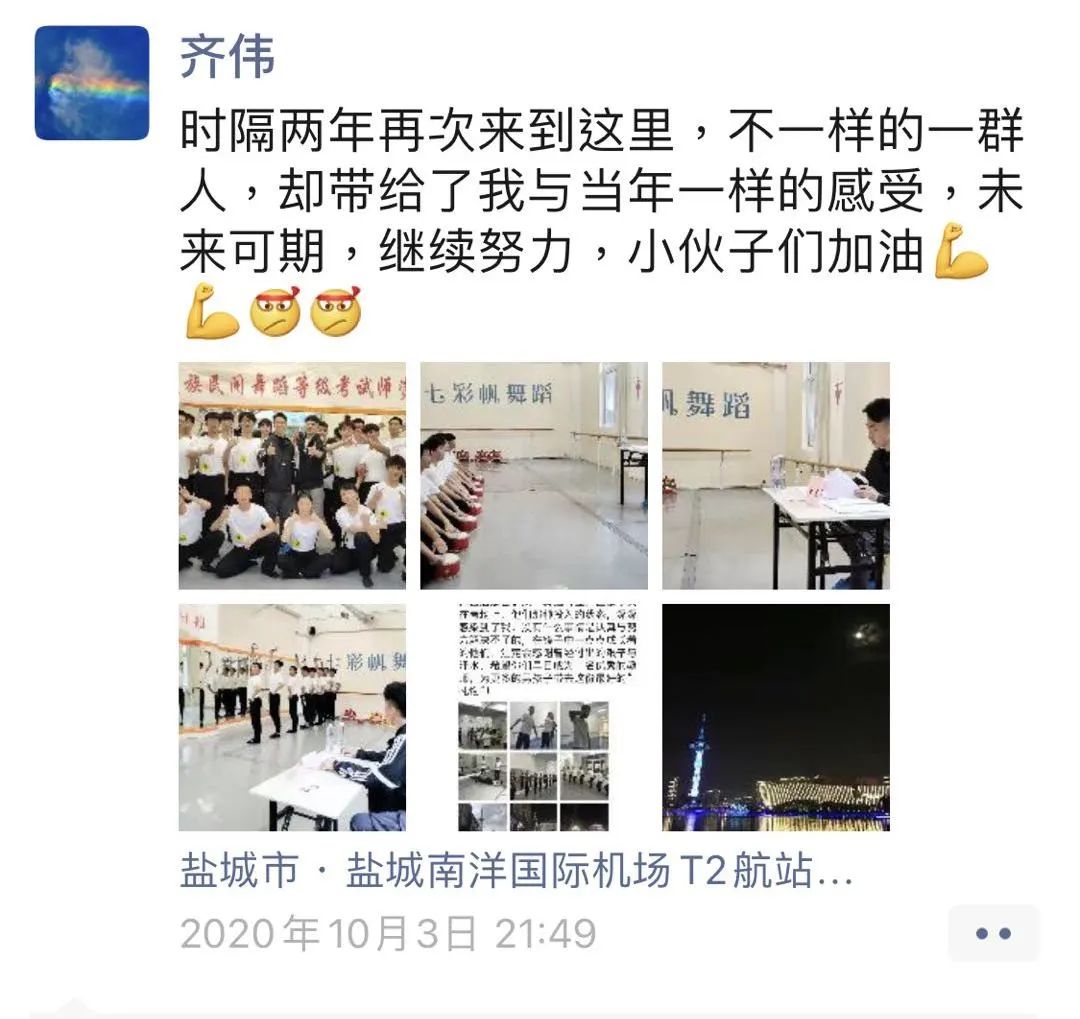
Task: Open the photo of the examiner at a desk
Action: tap(775, 475)
